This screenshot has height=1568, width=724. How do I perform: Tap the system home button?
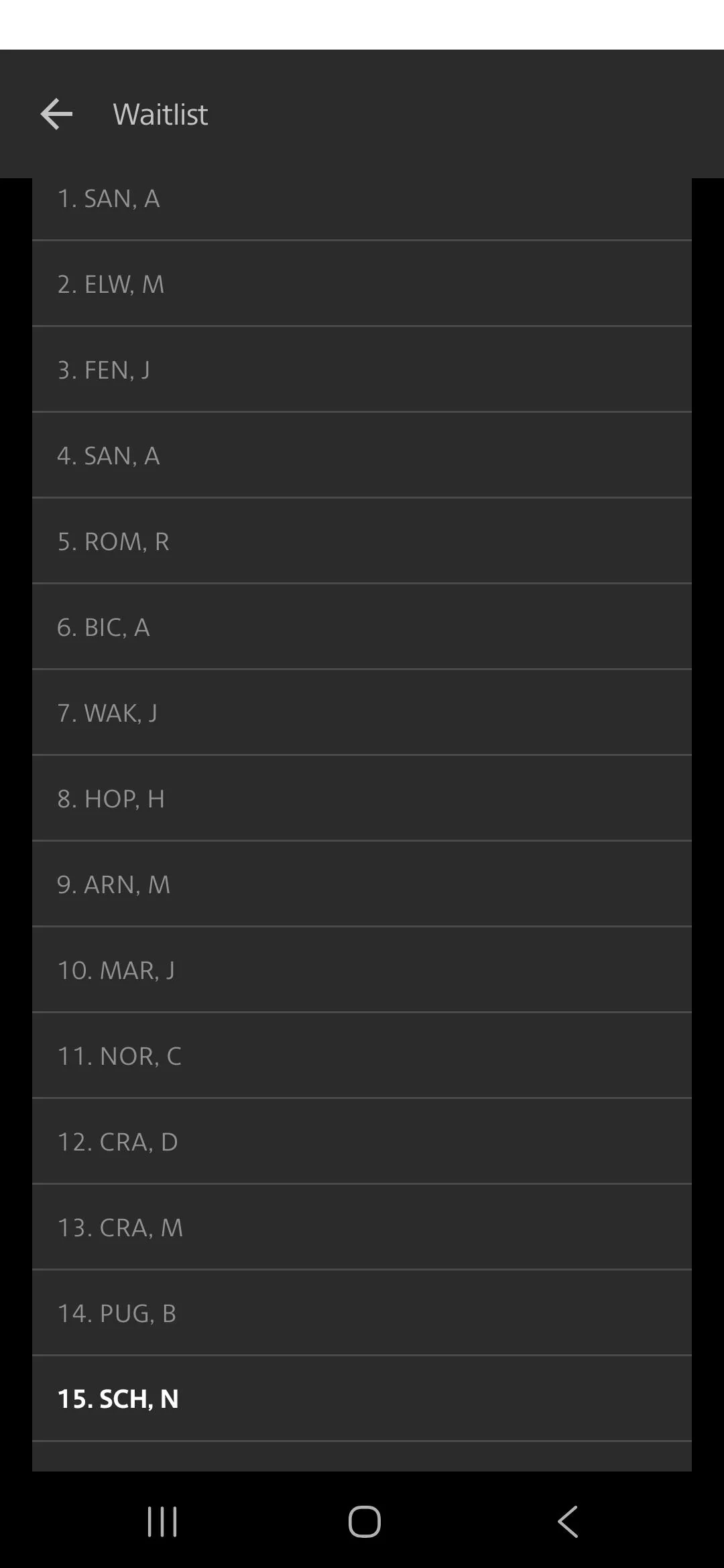(x=364, y=1521)
